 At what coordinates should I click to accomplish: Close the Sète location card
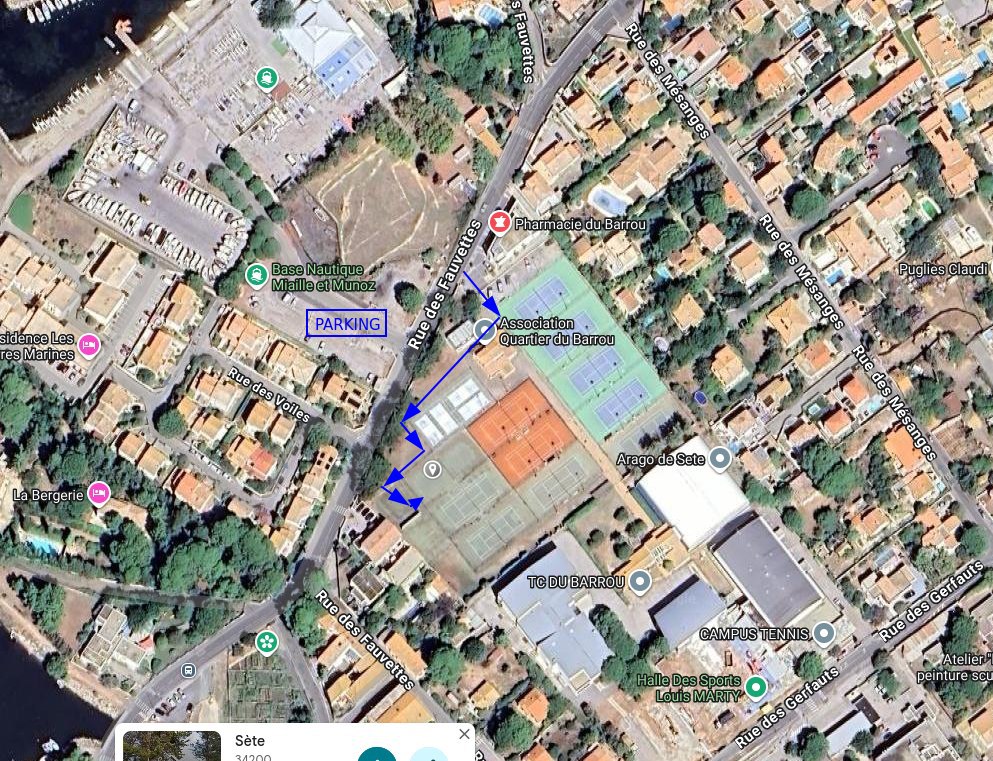tap(464, 734)
